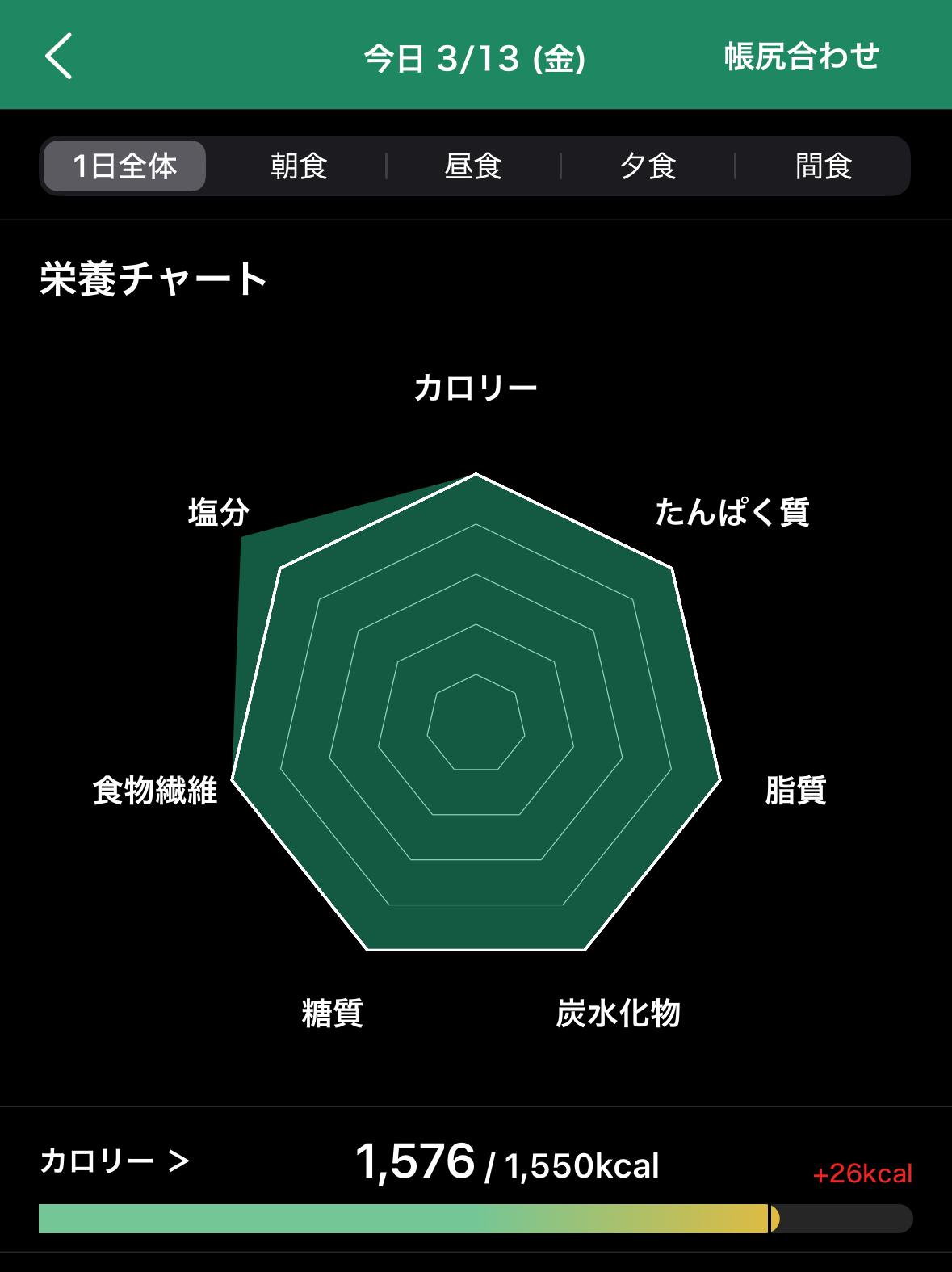Switch to the 間食 tab
The image size is (952, 1272).
(x=823, y=166)
